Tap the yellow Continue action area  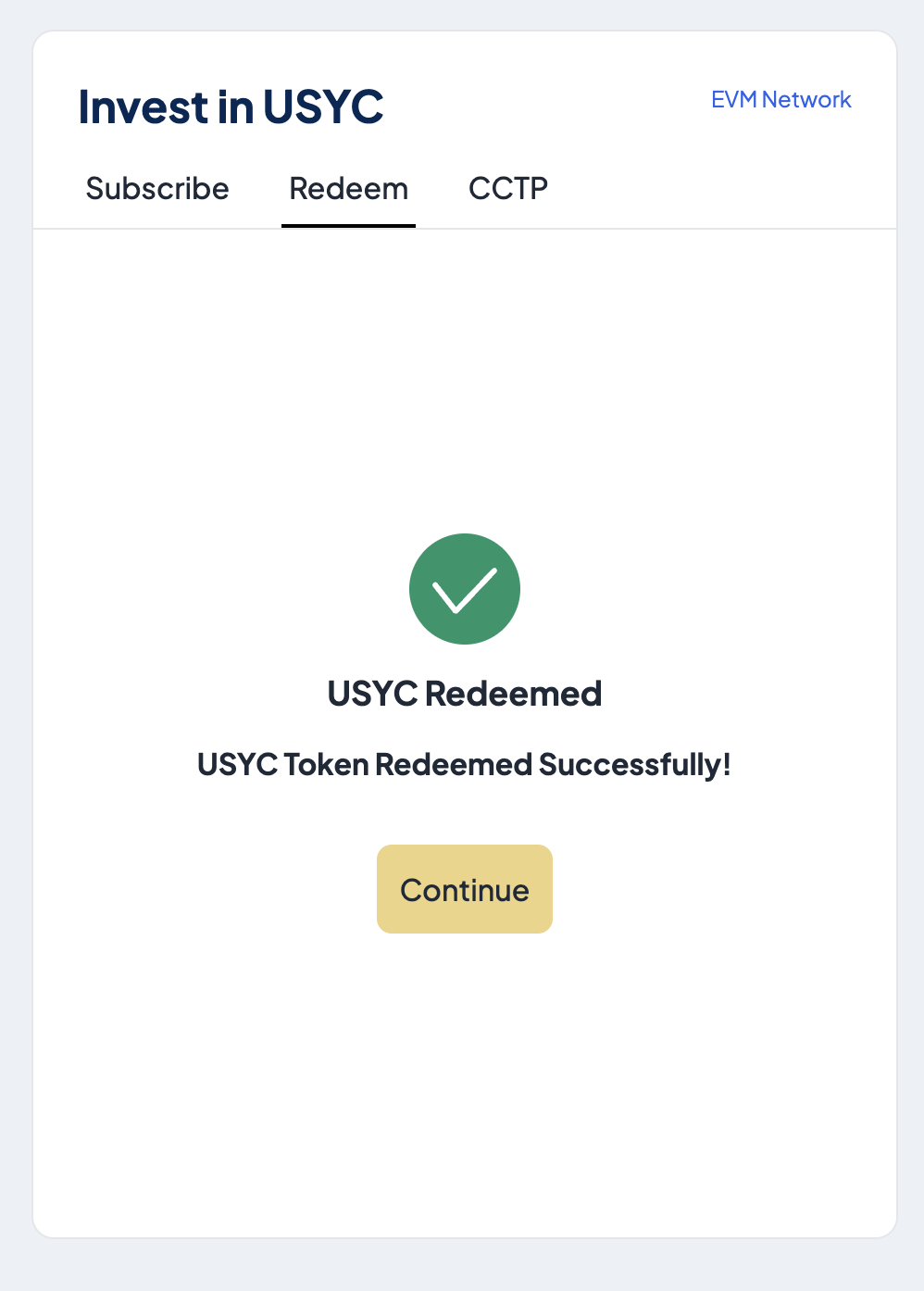tap(464, 888)
